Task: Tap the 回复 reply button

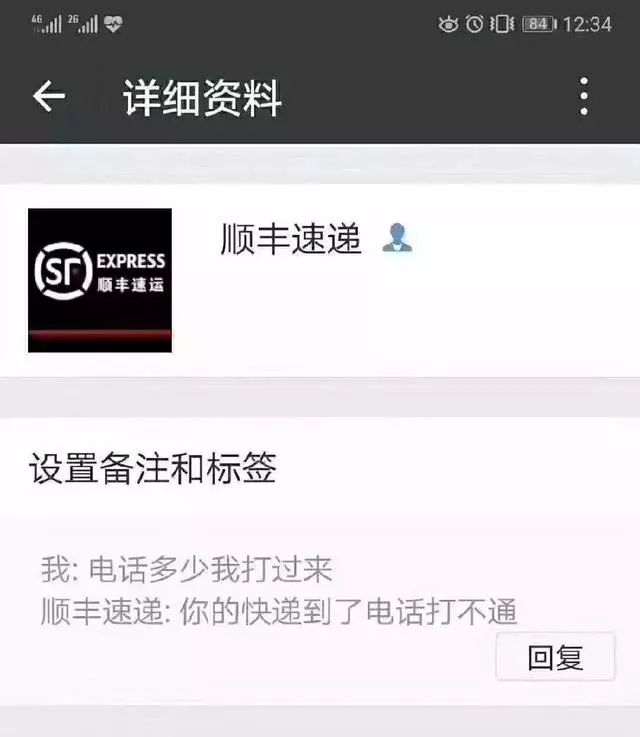Action: pyautogui.click(x=555, y=657)
